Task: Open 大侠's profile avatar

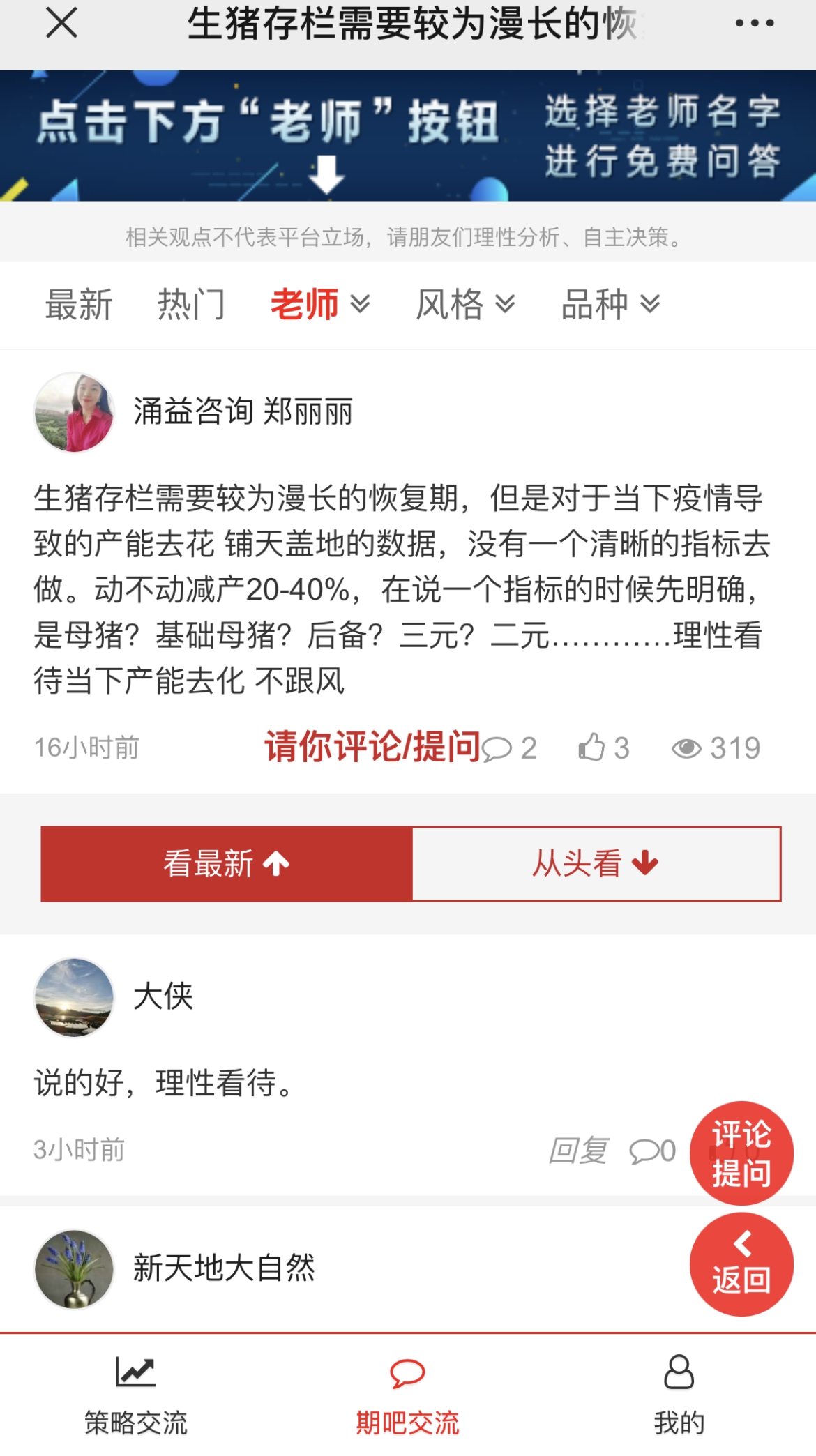Action: (x=74, y=997)
